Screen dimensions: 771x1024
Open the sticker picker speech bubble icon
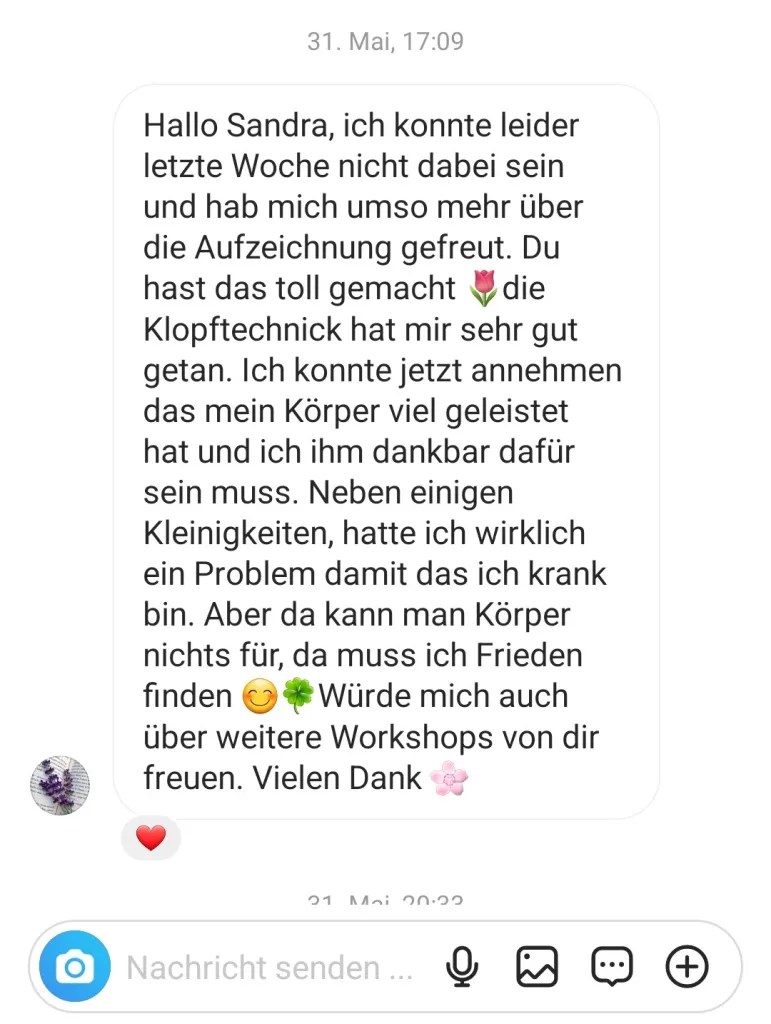611,966
